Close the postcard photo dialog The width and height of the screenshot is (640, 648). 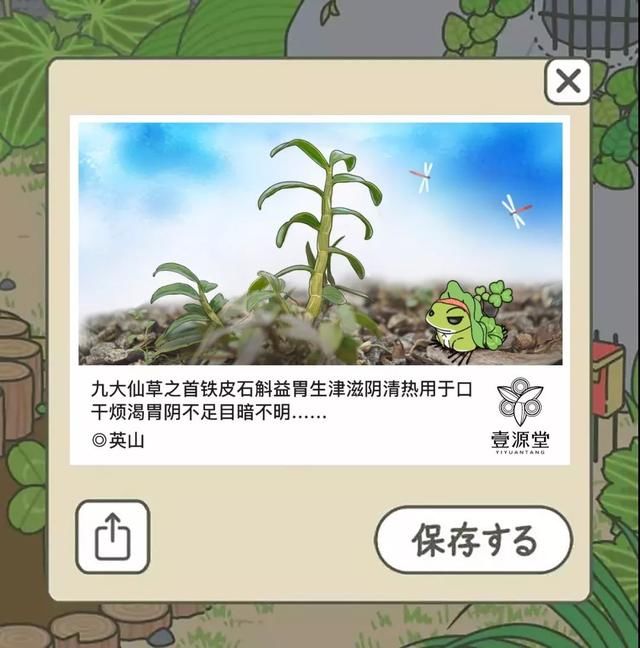pos(568,81)
